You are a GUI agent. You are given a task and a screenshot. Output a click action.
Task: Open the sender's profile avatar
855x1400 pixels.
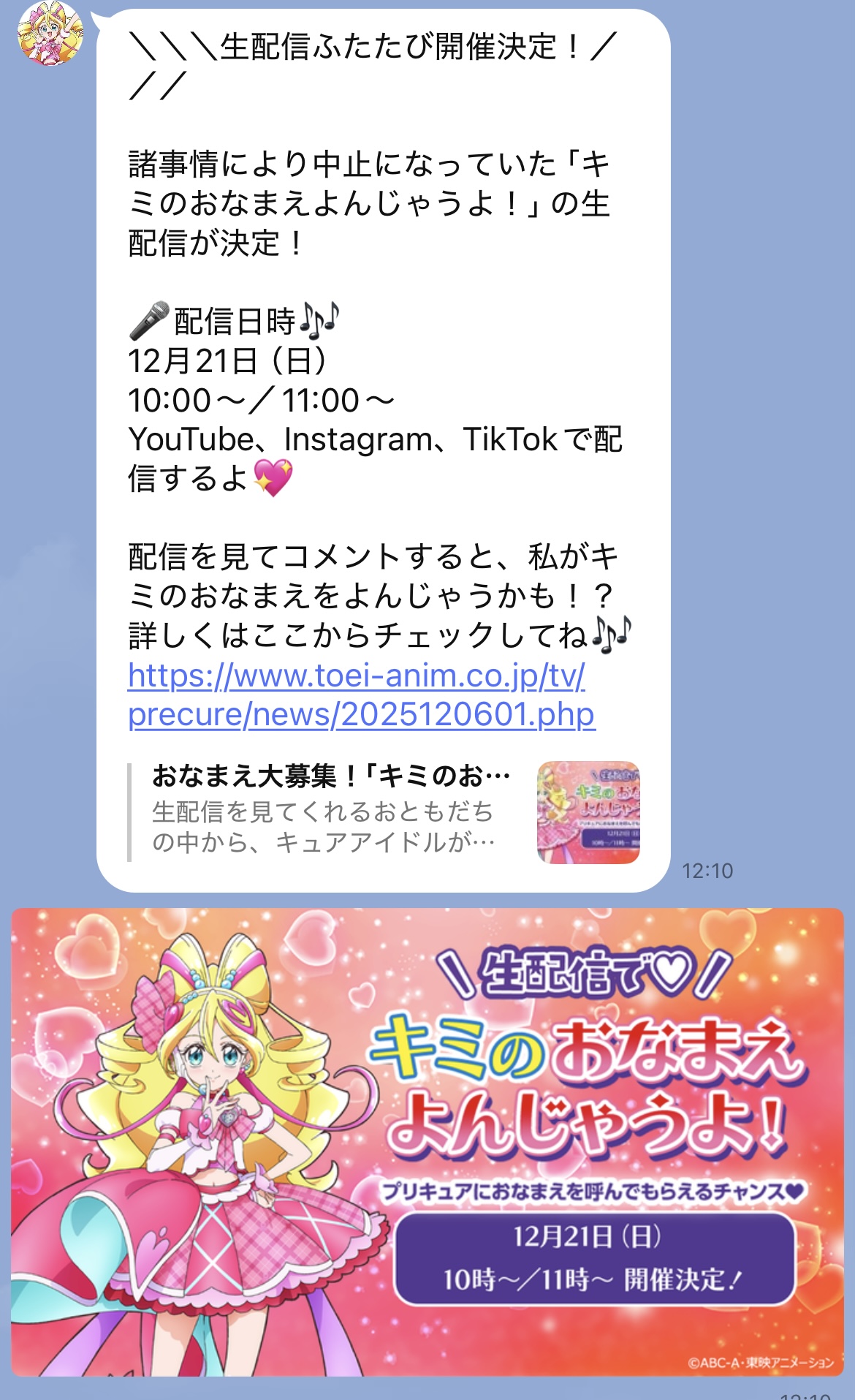pyautogui.click(x=50, y=33)
